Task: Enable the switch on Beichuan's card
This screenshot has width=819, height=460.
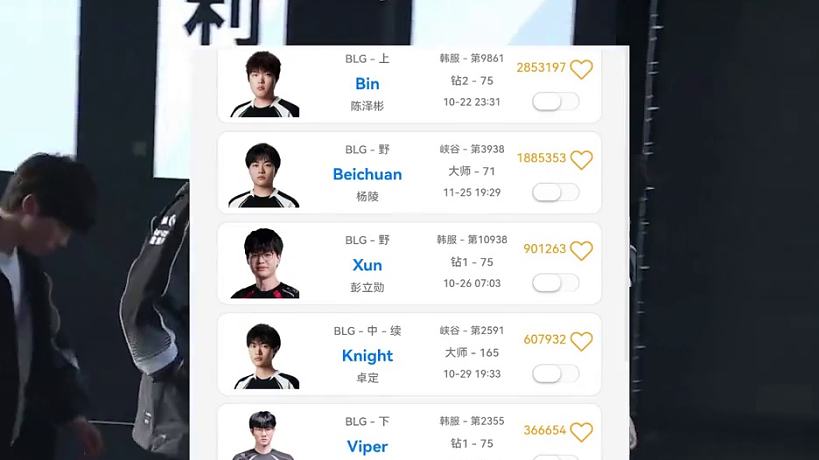Action: [555, 192]
